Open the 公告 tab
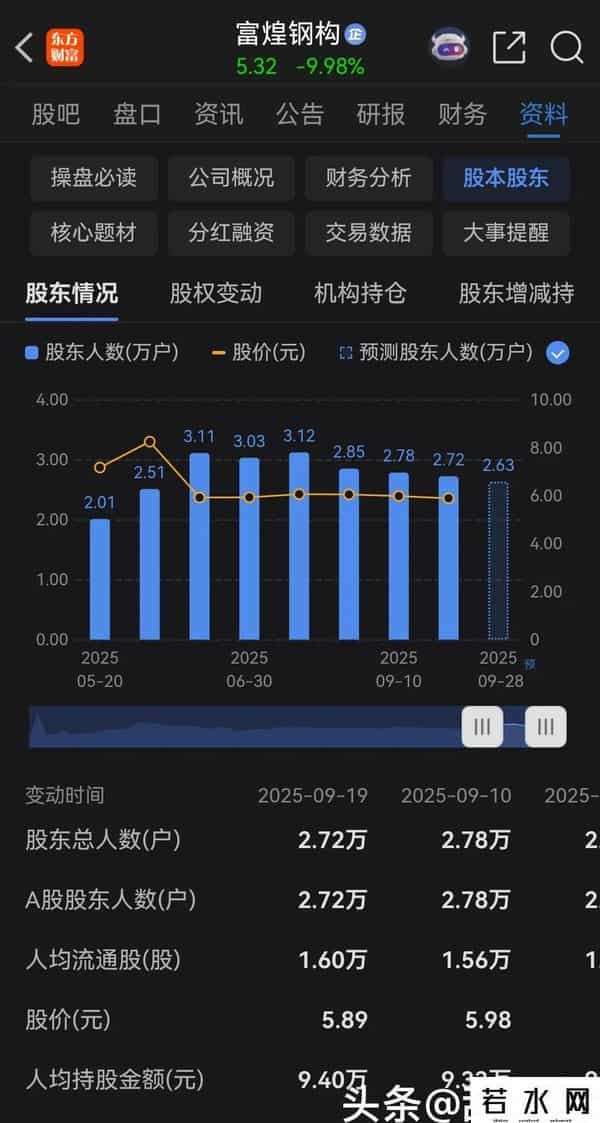Viewport: 600px width, 1123px height. pyautogui.click(x=300, y=114)
